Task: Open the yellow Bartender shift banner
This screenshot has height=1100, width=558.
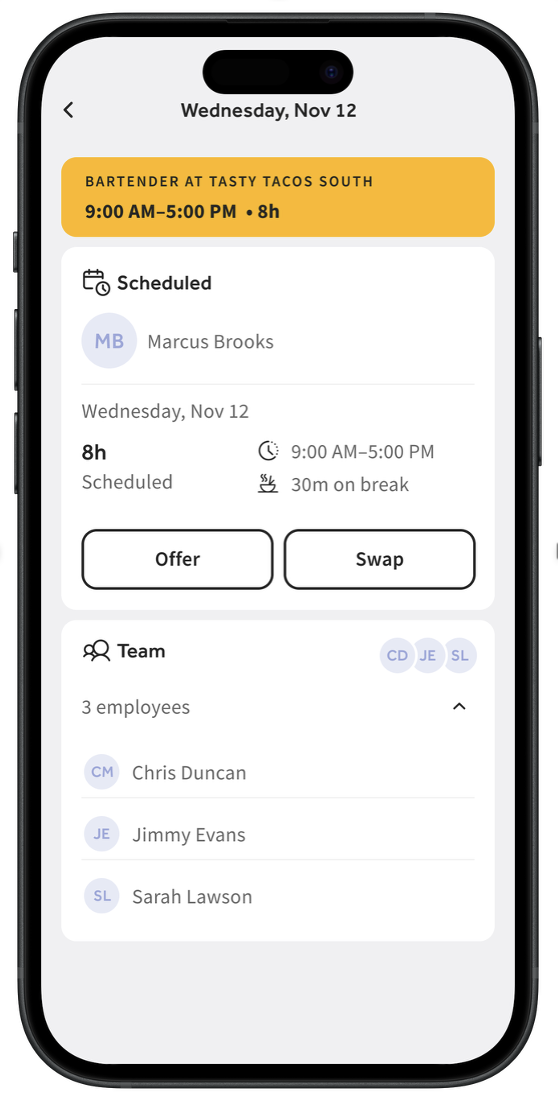Action: pyautogui.click(x=278, y=197)
